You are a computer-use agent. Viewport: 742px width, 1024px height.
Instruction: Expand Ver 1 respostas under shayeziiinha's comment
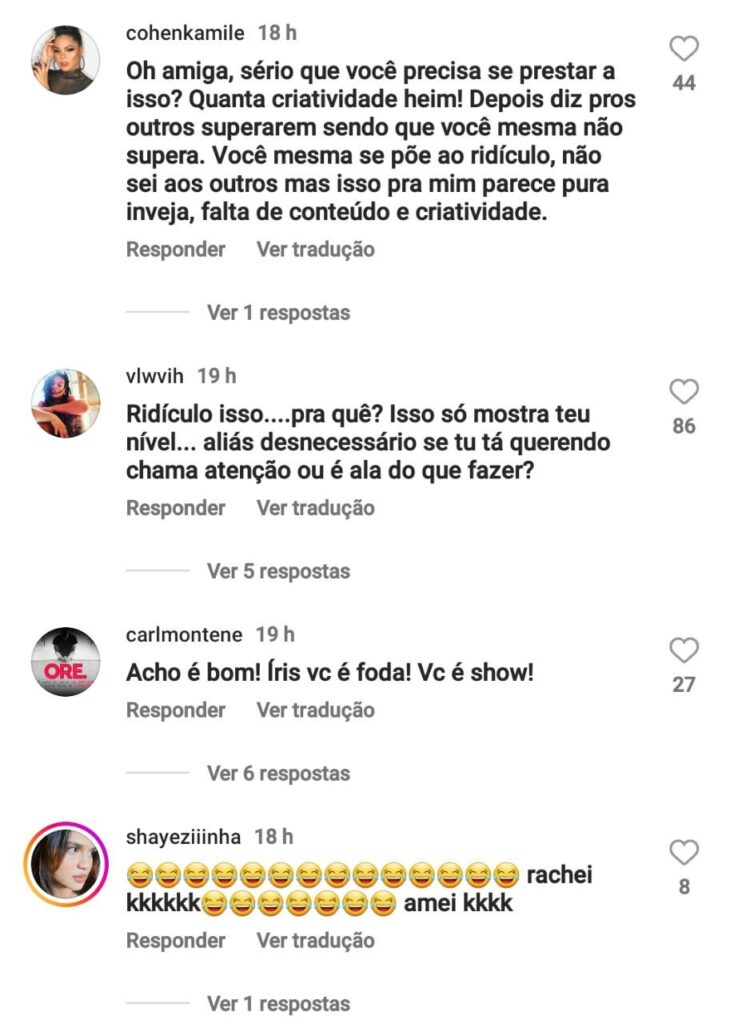click(278, 1003)
